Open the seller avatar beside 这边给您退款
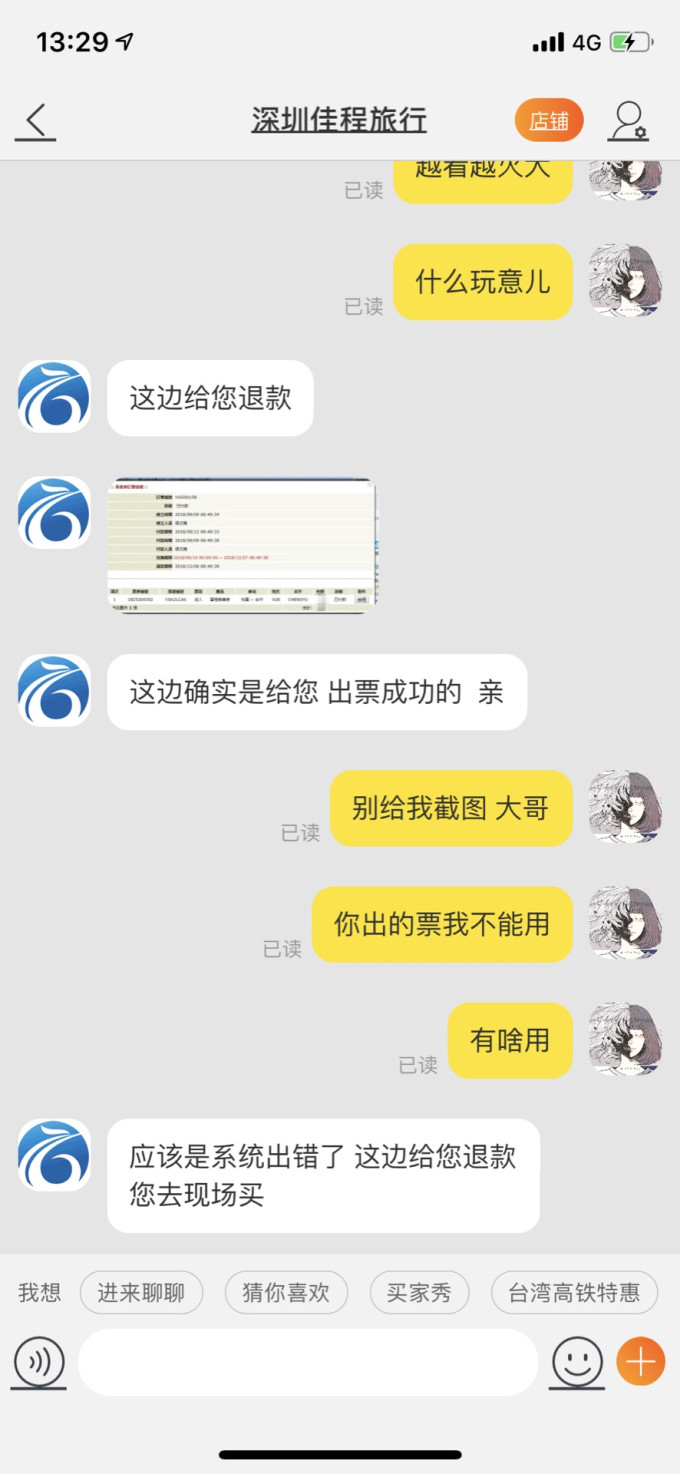Image resolution: width=680 pixels, height=1474 pixels. pos(55,397)
